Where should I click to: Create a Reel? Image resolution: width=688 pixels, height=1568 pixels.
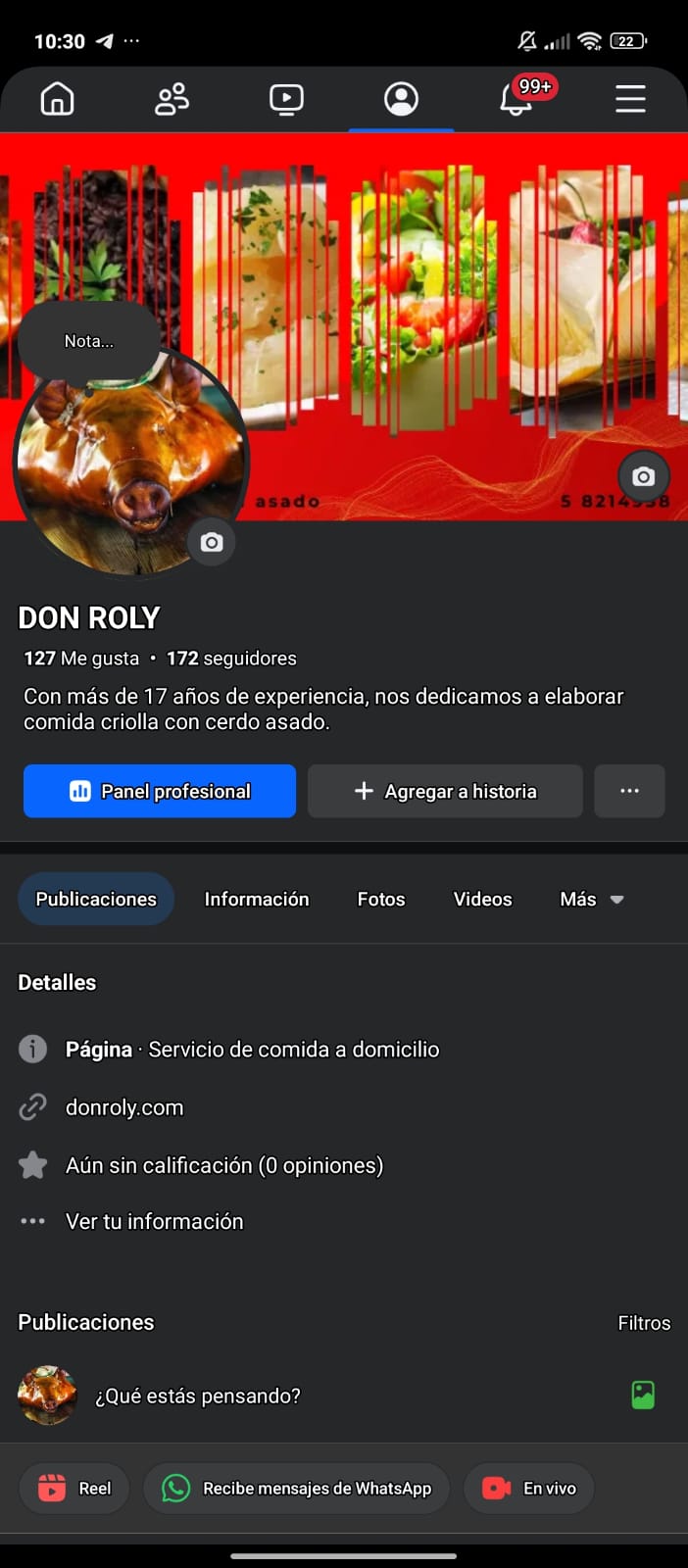pyautogui.click(x=74, y=1488)
